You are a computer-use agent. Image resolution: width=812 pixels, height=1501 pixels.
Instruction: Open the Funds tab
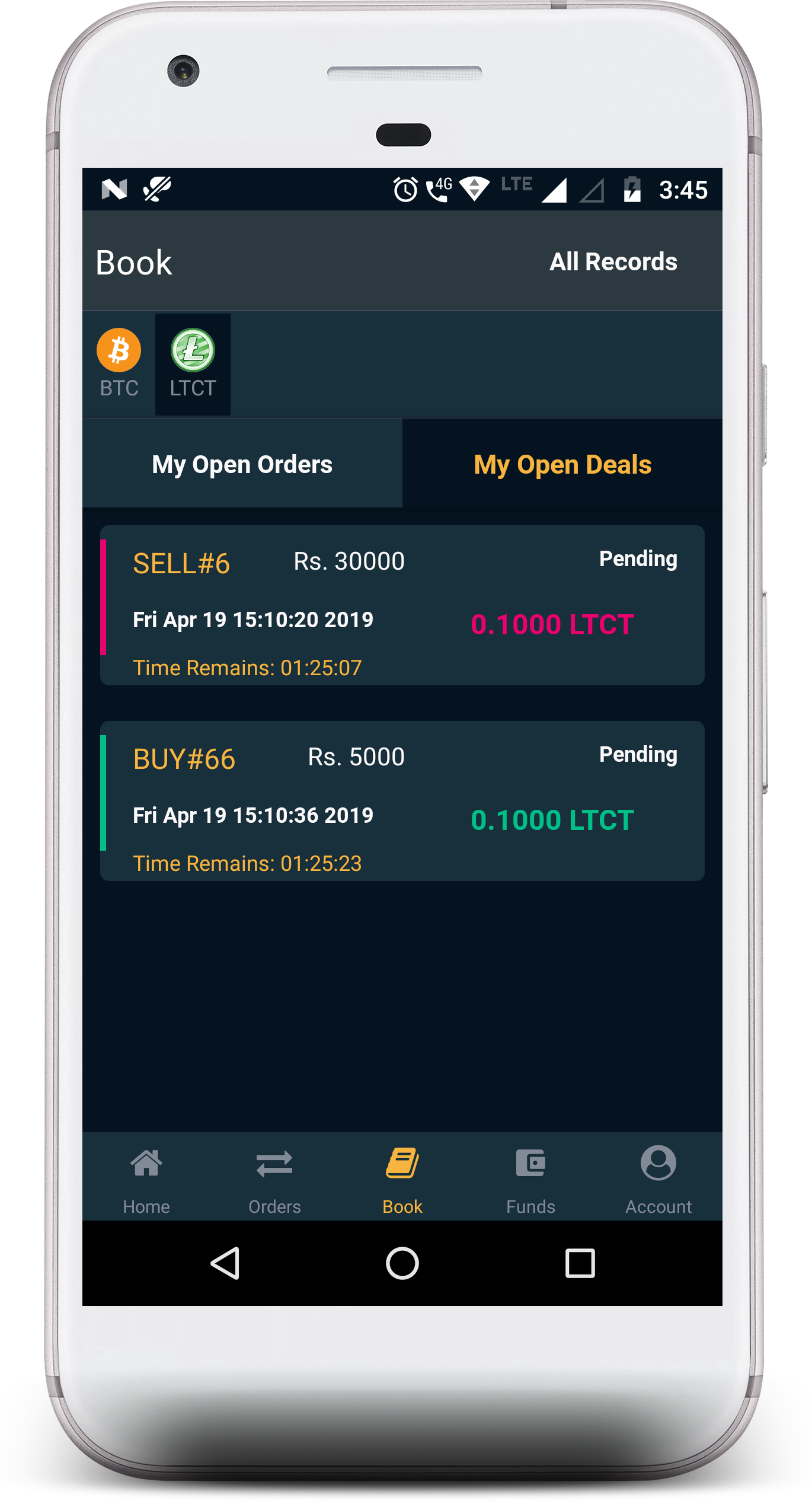point(530,1178)
